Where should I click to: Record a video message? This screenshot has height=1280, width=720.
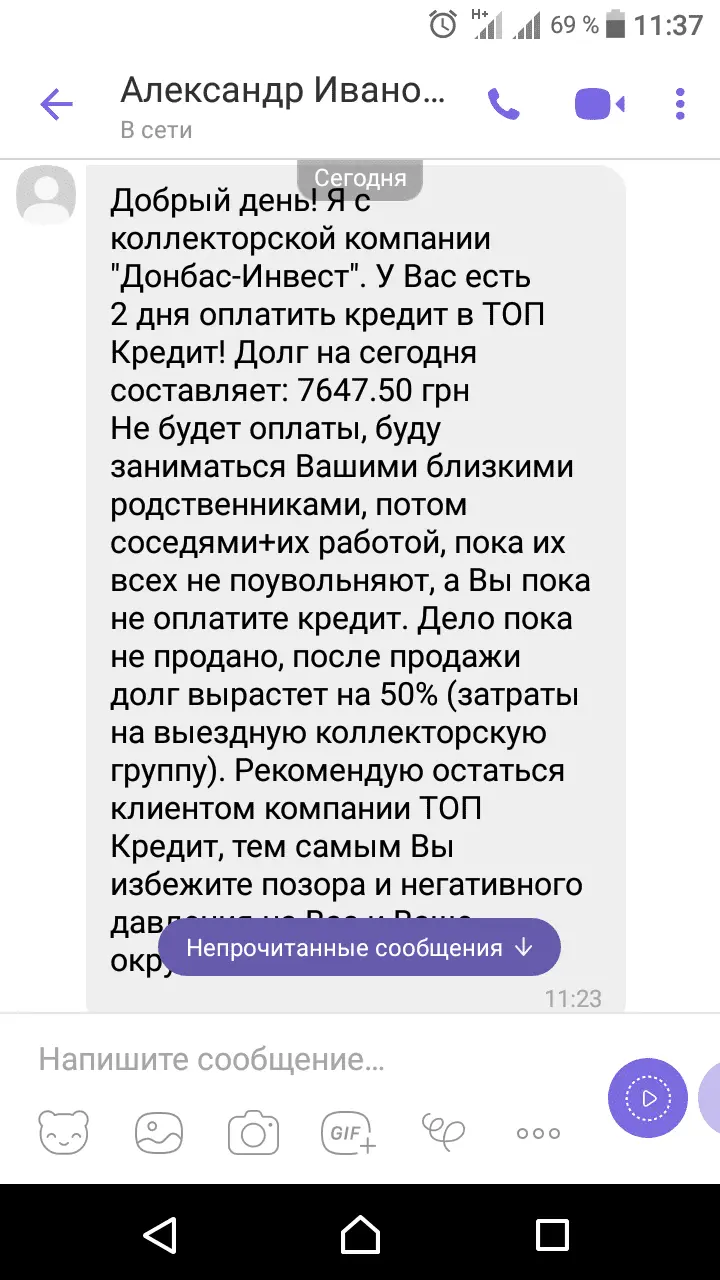pyautogui.click(x=647, y=1097)
